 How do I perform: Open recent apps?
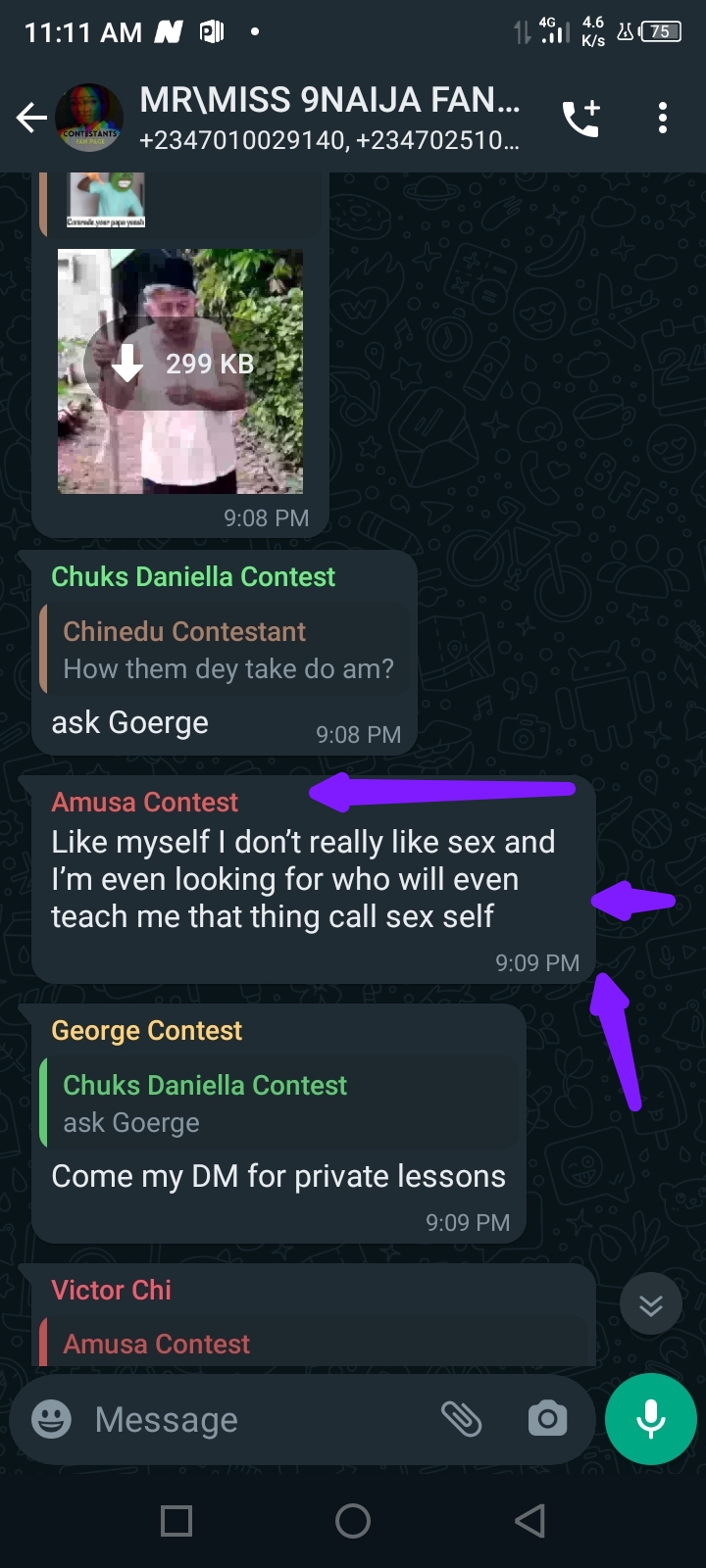[176, 1521]
